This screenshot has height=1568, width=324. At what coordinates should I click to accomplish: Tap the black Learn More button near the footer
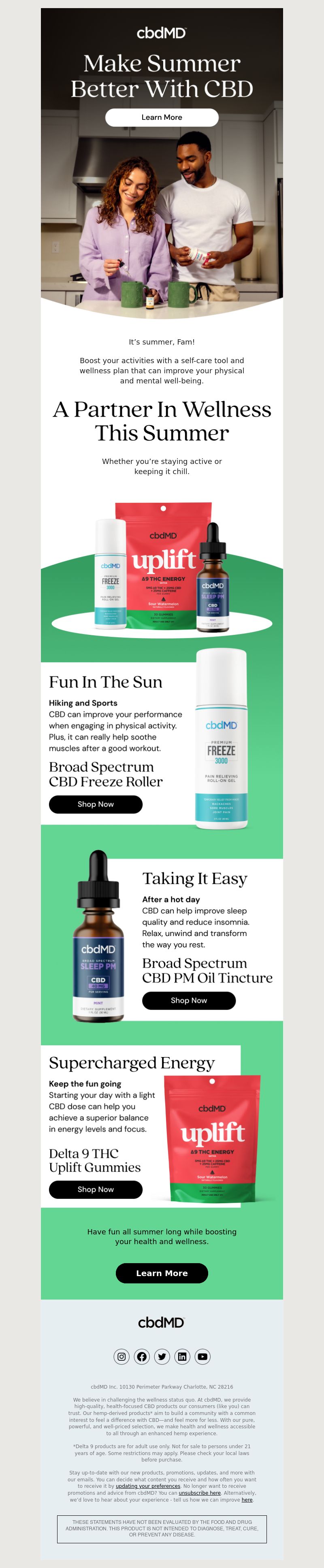pos(161,1273)
